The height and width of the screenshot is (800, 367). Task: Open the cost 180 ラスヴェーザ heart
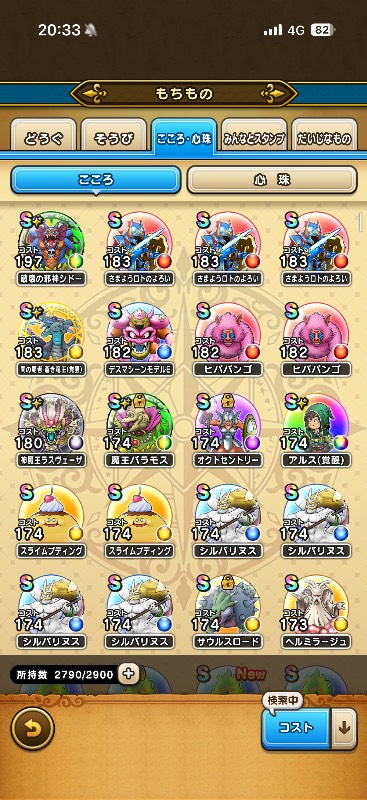(51, 430)
